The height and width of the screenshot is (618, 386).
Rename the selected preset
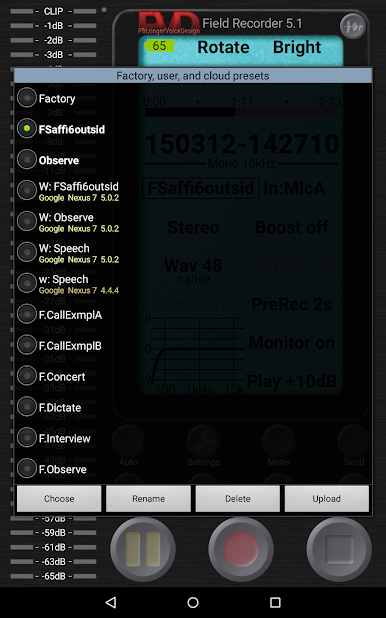click(148, 499)
